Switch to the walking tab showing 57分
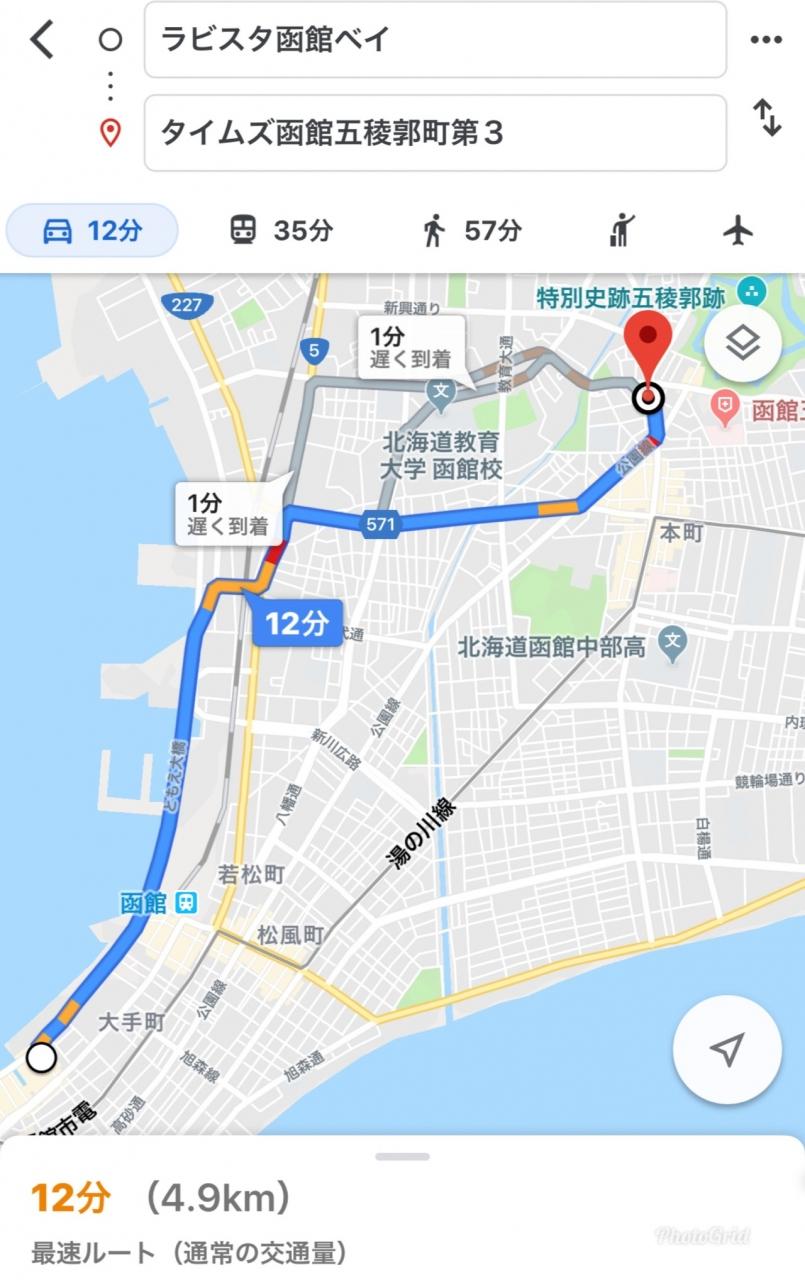This screenshot has width=805, height=1280. 470,231
